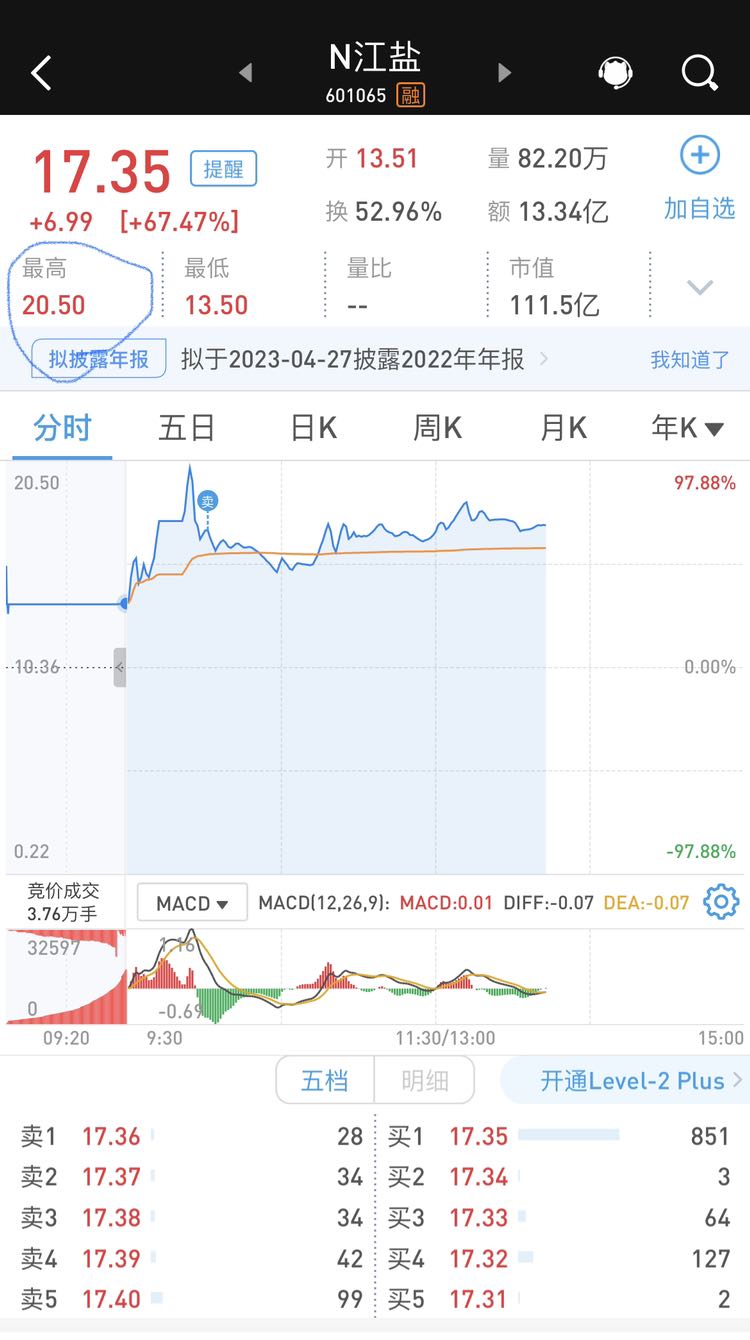The image size is (750, 1340).
Task: Switch to the 月K chart tab
Action: [x=563, y=428]
